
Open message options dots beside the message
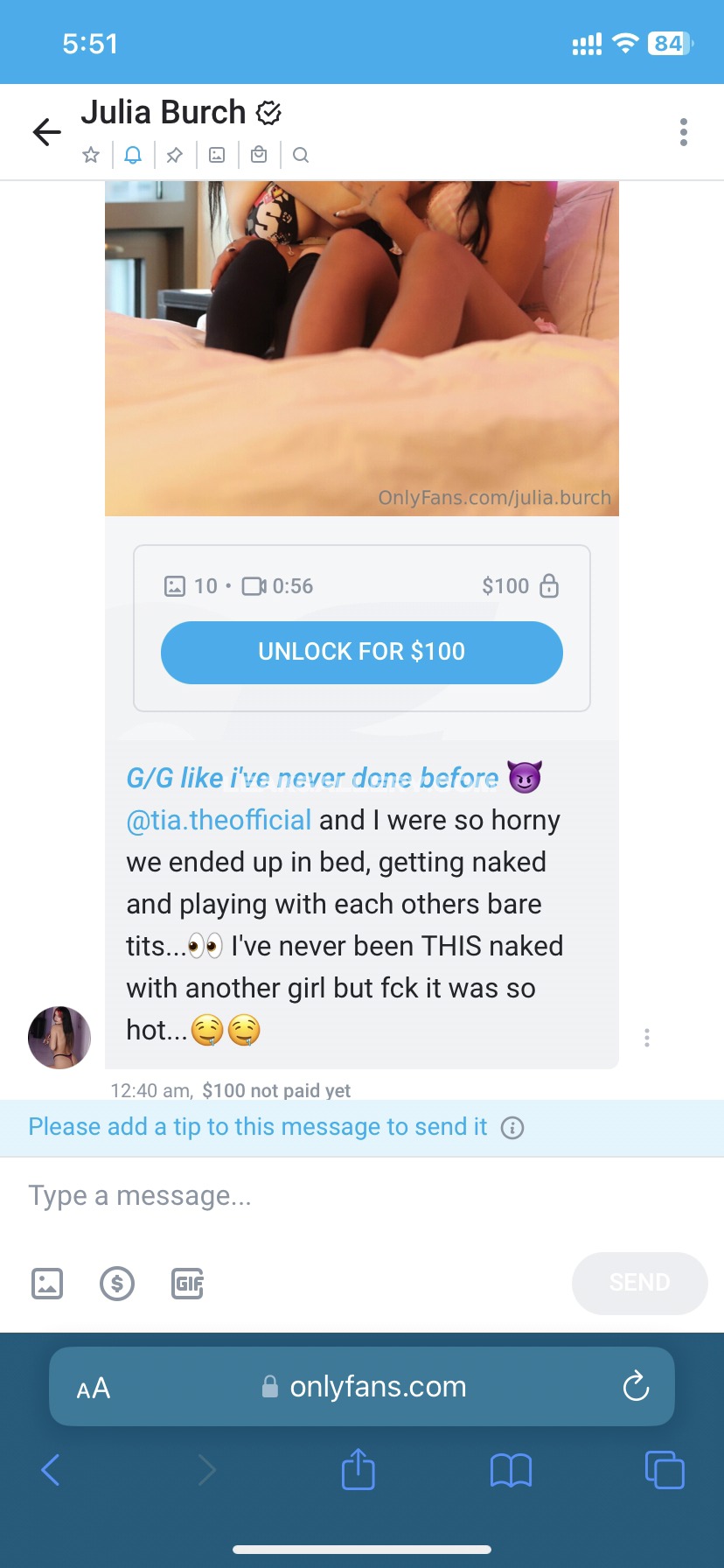pos(646,1038)
